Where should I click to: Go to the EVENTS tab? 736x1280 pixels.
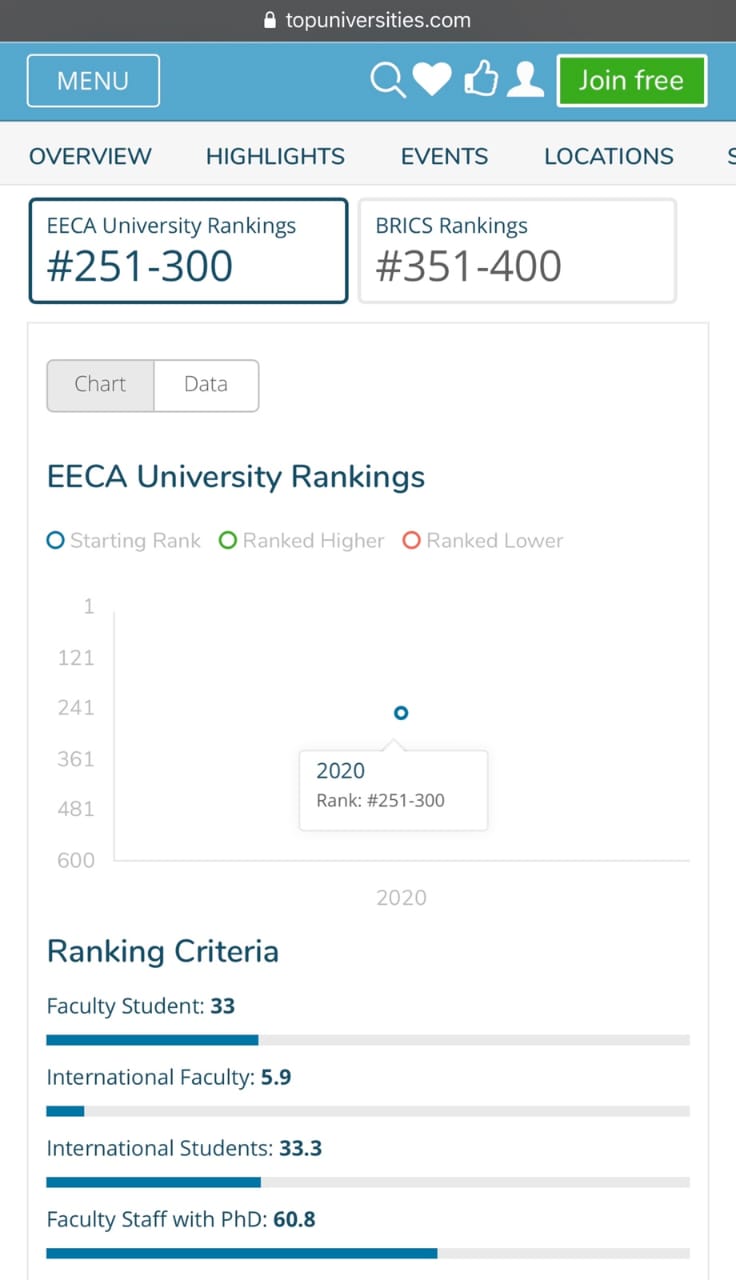pos(444,156)
